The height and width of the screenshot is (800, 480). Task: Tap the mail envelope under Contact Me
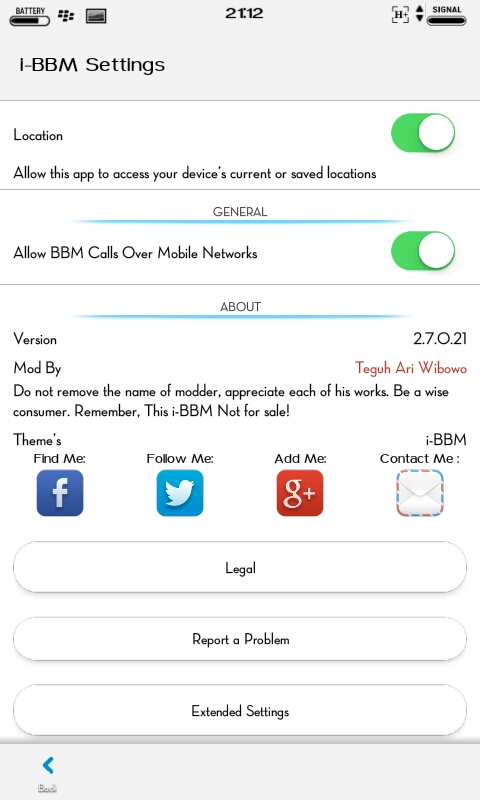point(420,493)
